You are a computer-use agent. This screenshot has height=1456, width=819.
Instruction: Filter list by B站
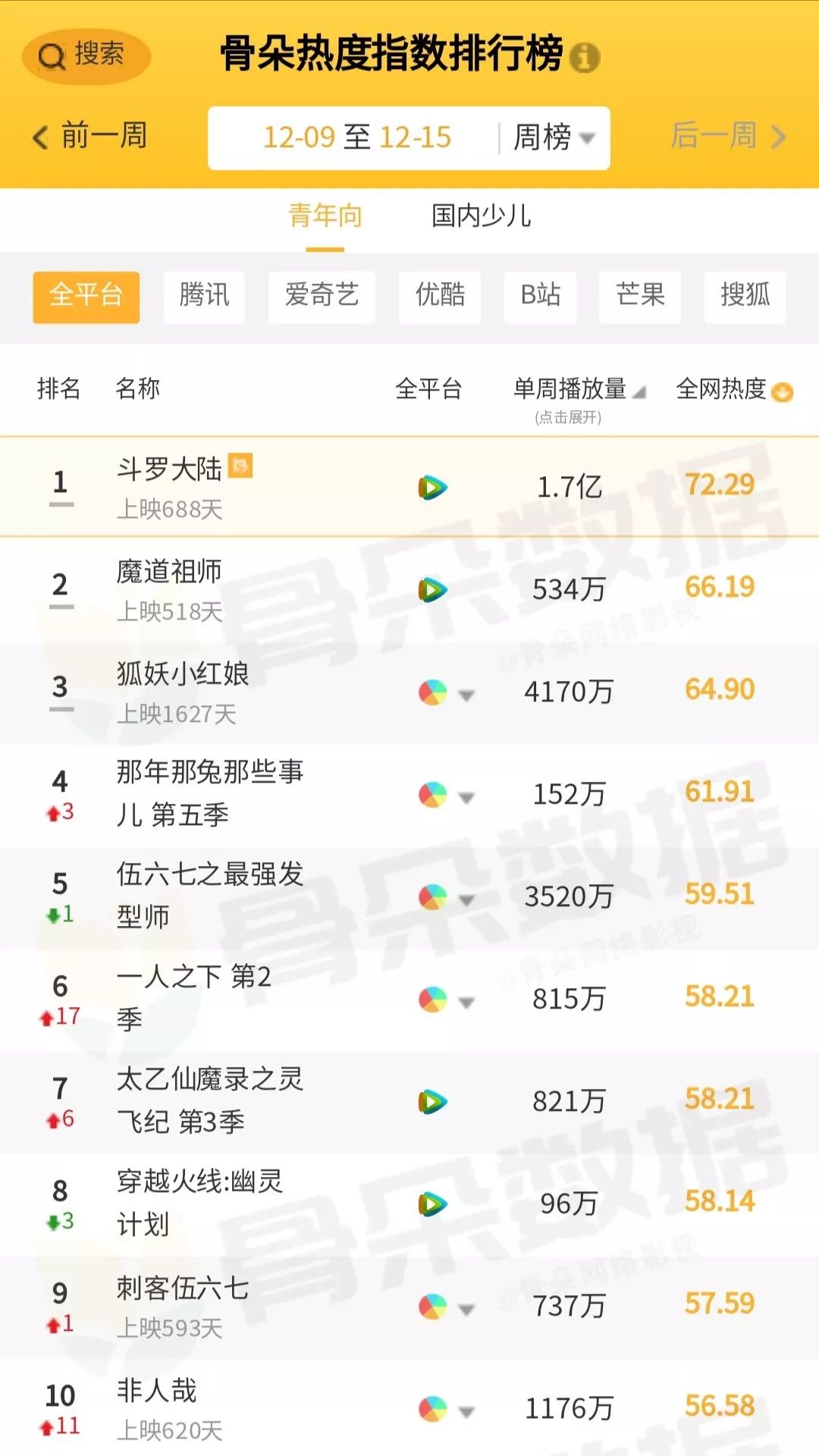click(x=541, y=296)
